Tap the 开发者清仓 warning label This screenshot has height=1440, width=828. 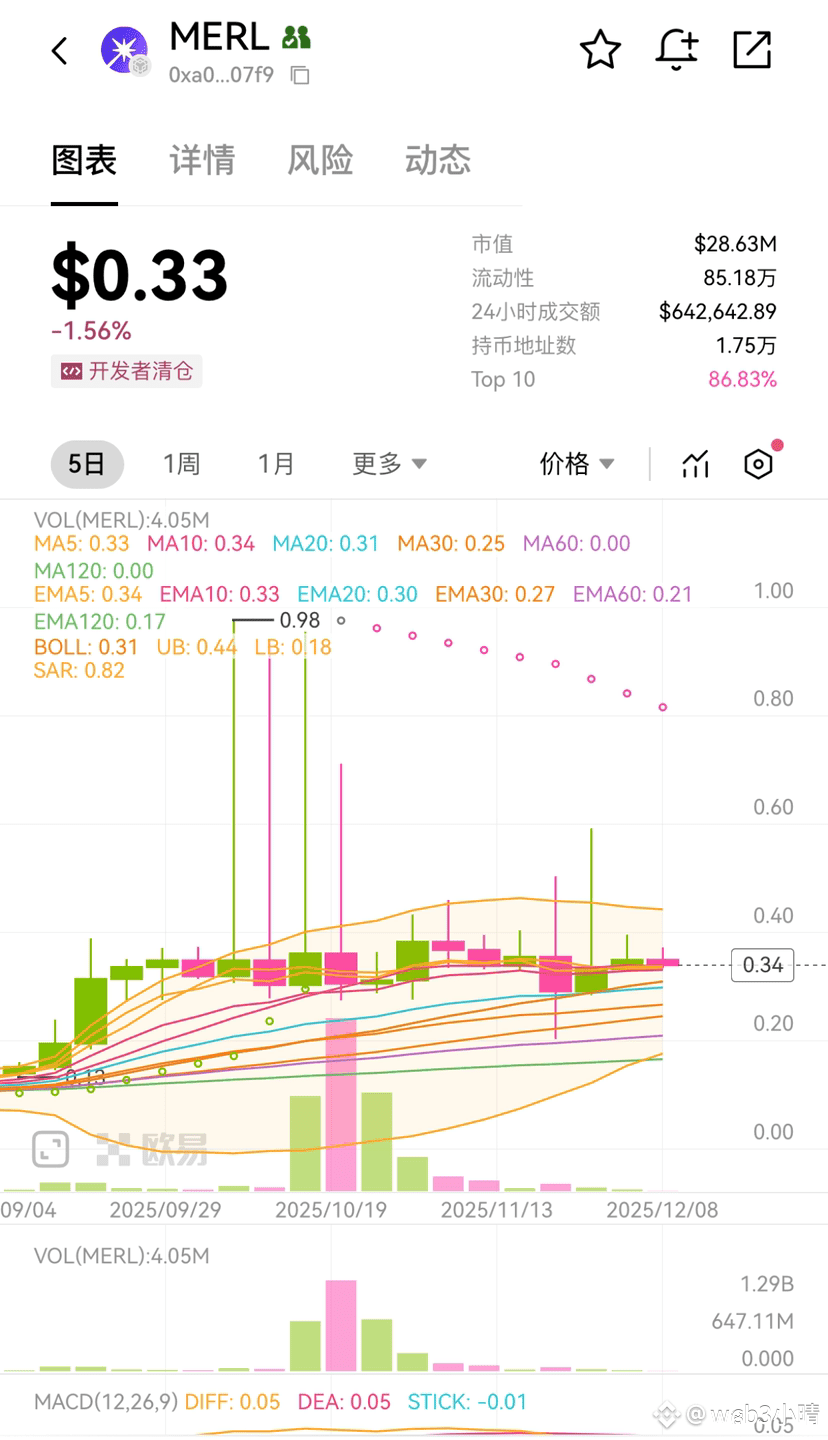126,370
